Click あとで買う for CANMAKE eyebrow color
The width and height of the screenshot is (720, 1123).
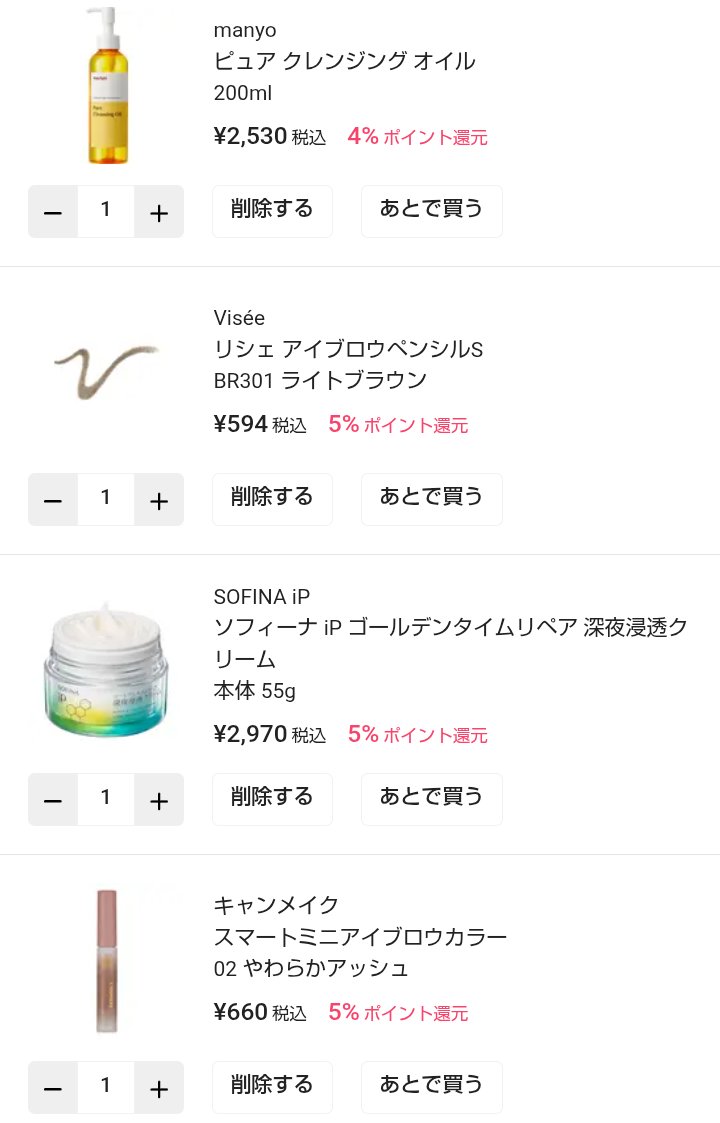coord(431,1087)
